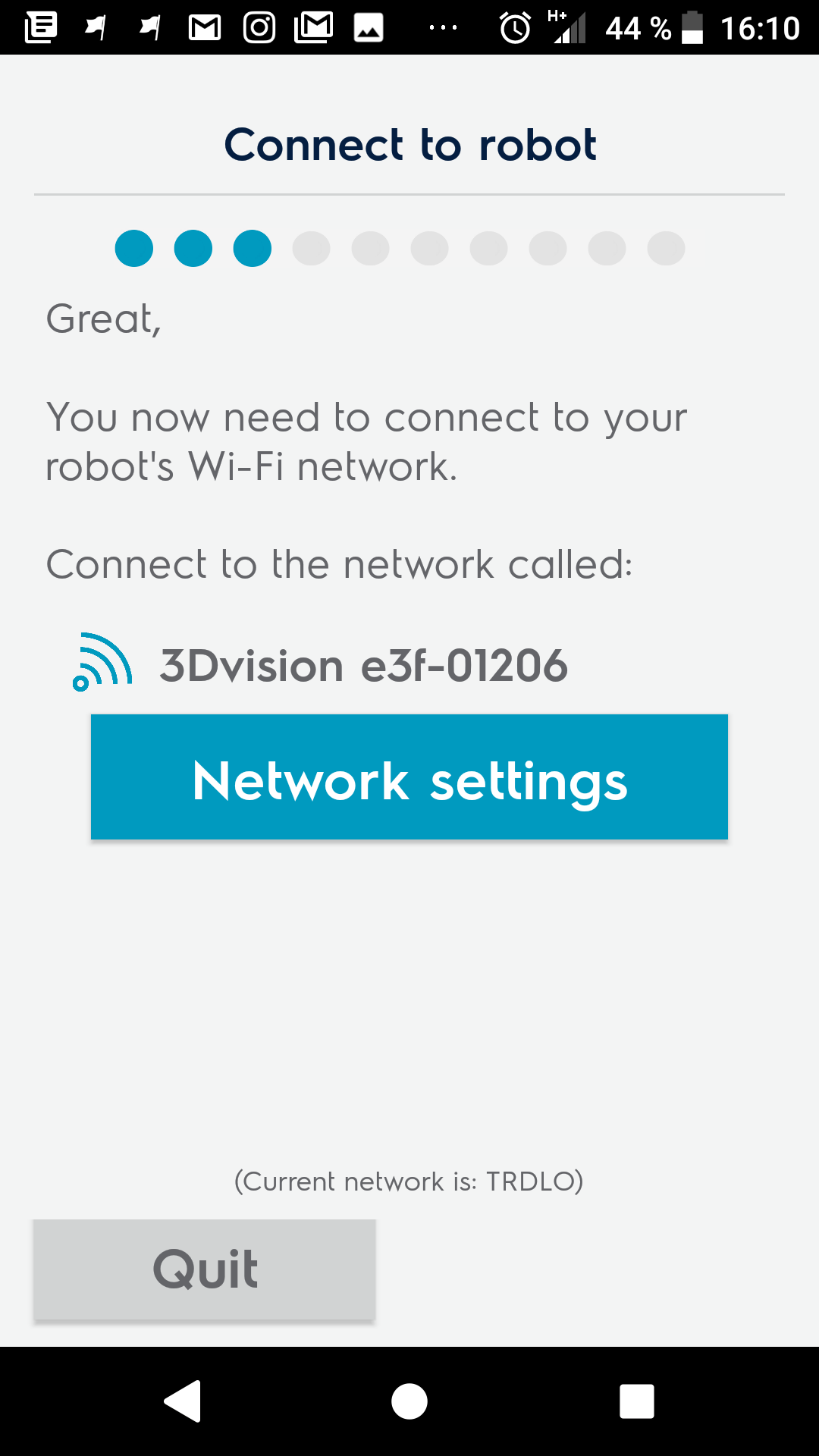Go to the home screen
819x1456 pixels.
(x=409, y=1401)
